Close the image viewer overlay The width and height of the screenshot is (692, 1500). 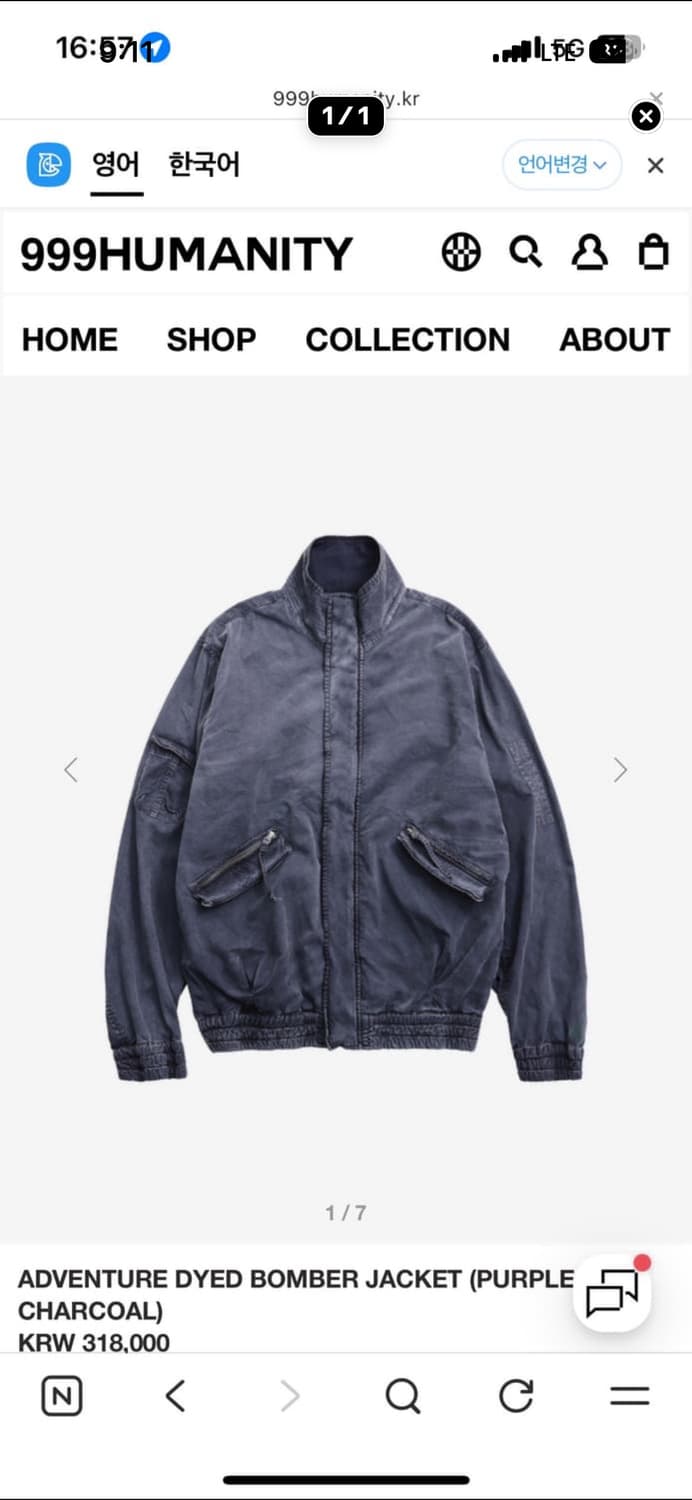point(646,117)
